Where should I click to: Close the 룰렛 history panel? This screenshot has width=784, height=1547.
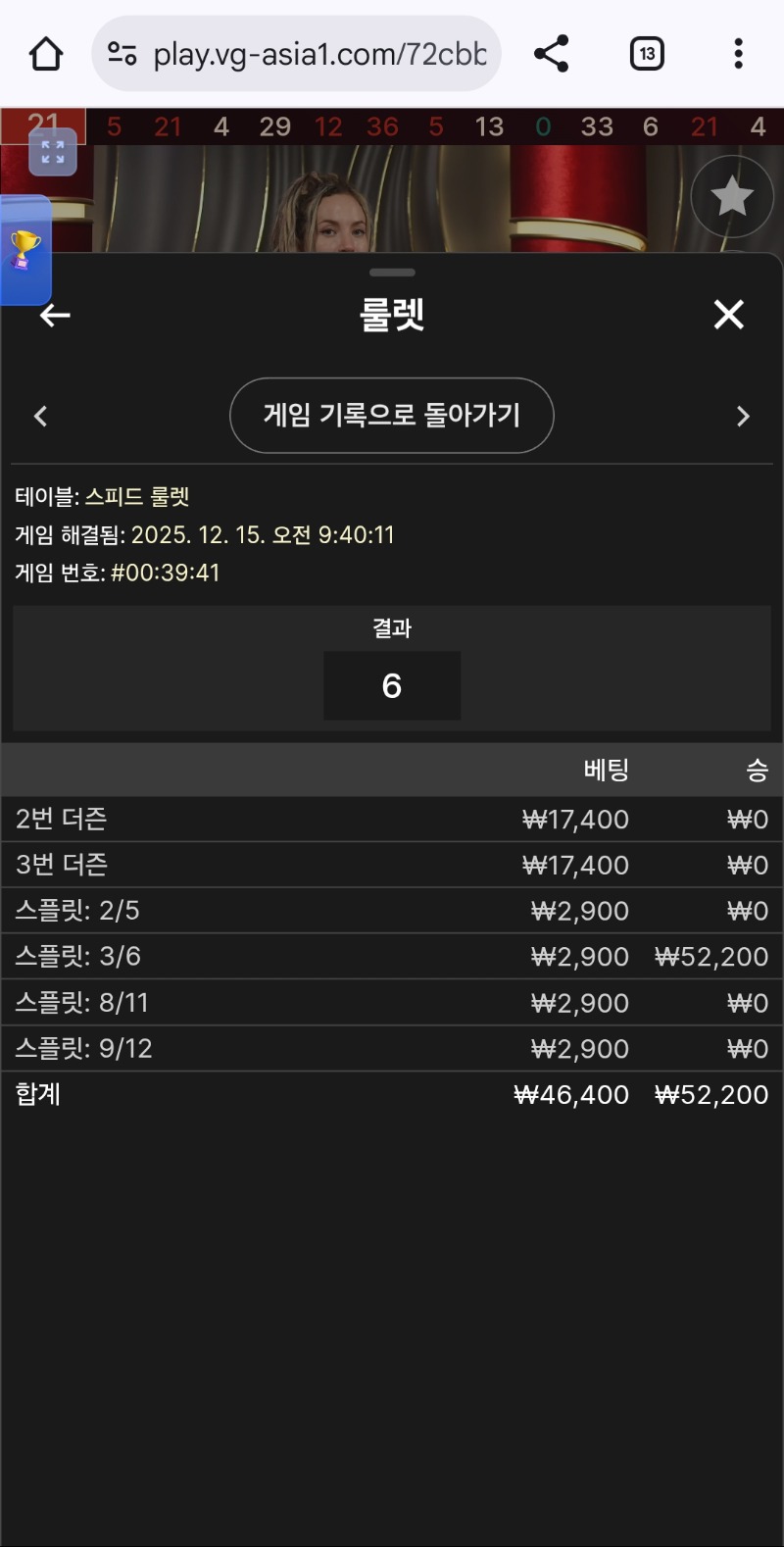(x=728, y=315)
